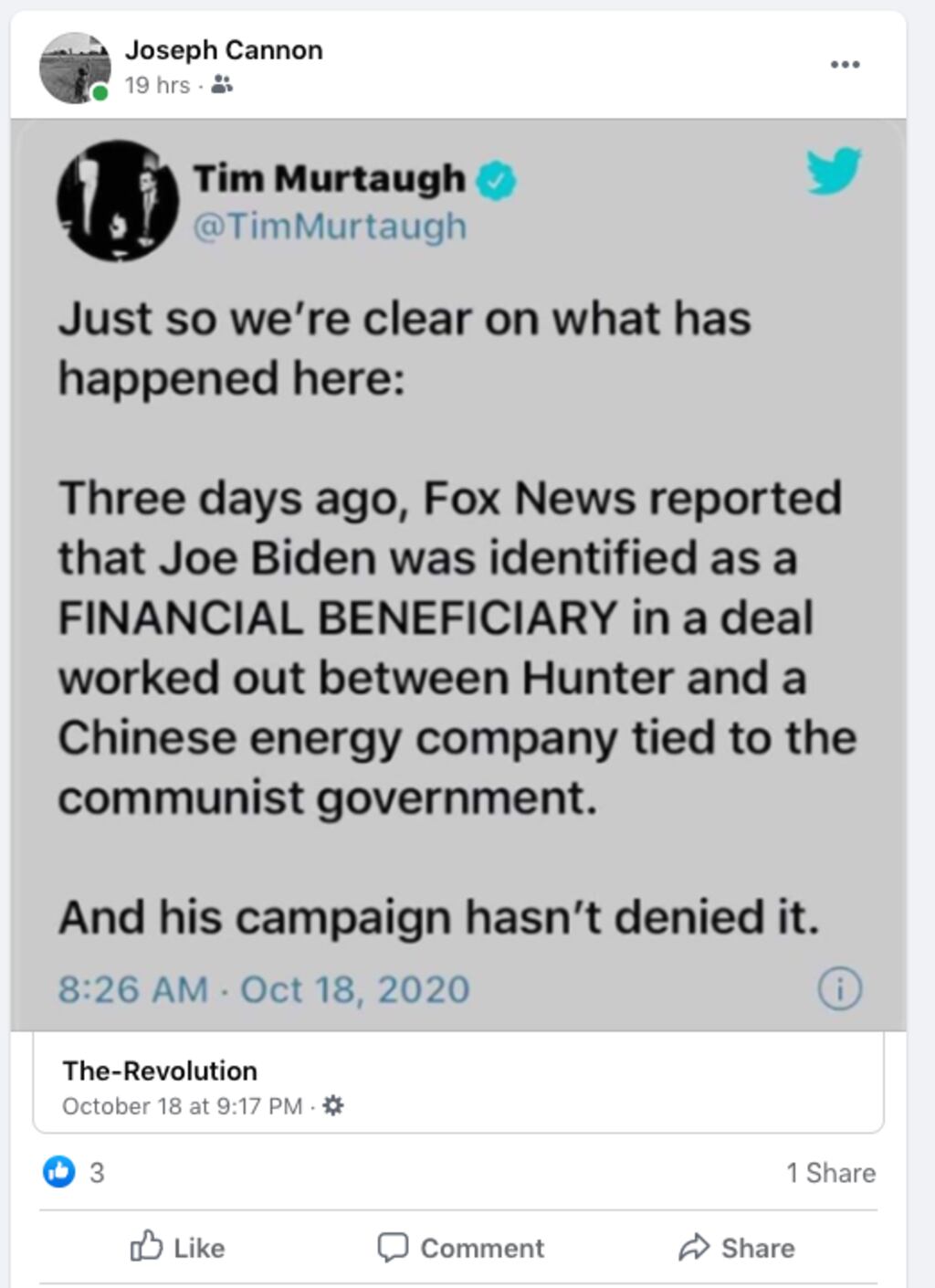View the 1 Share details
Viewport: 935px width, 1288px height.
click(x=830, y=1173)
